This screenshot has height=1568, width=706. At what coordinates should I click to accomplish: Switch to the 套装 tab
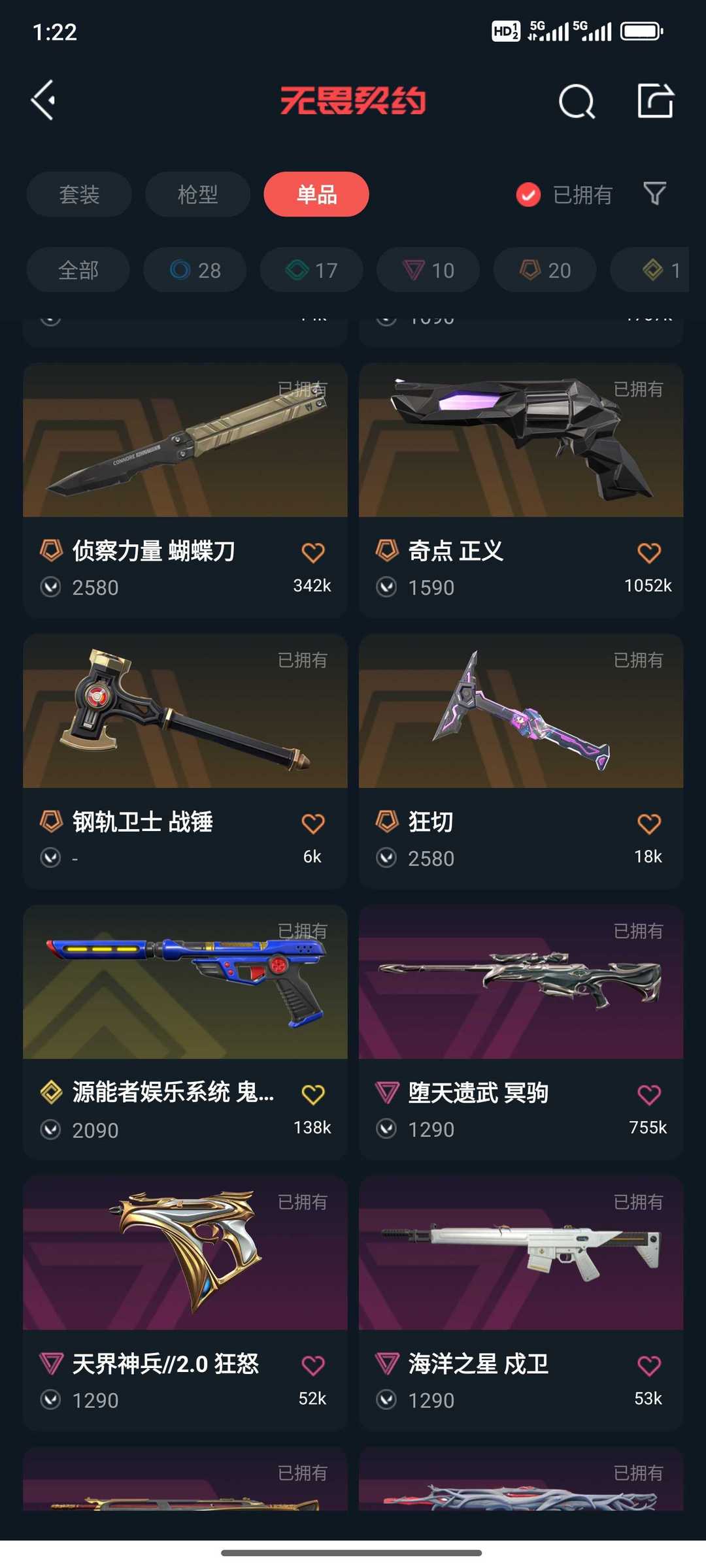click(79, 194)
